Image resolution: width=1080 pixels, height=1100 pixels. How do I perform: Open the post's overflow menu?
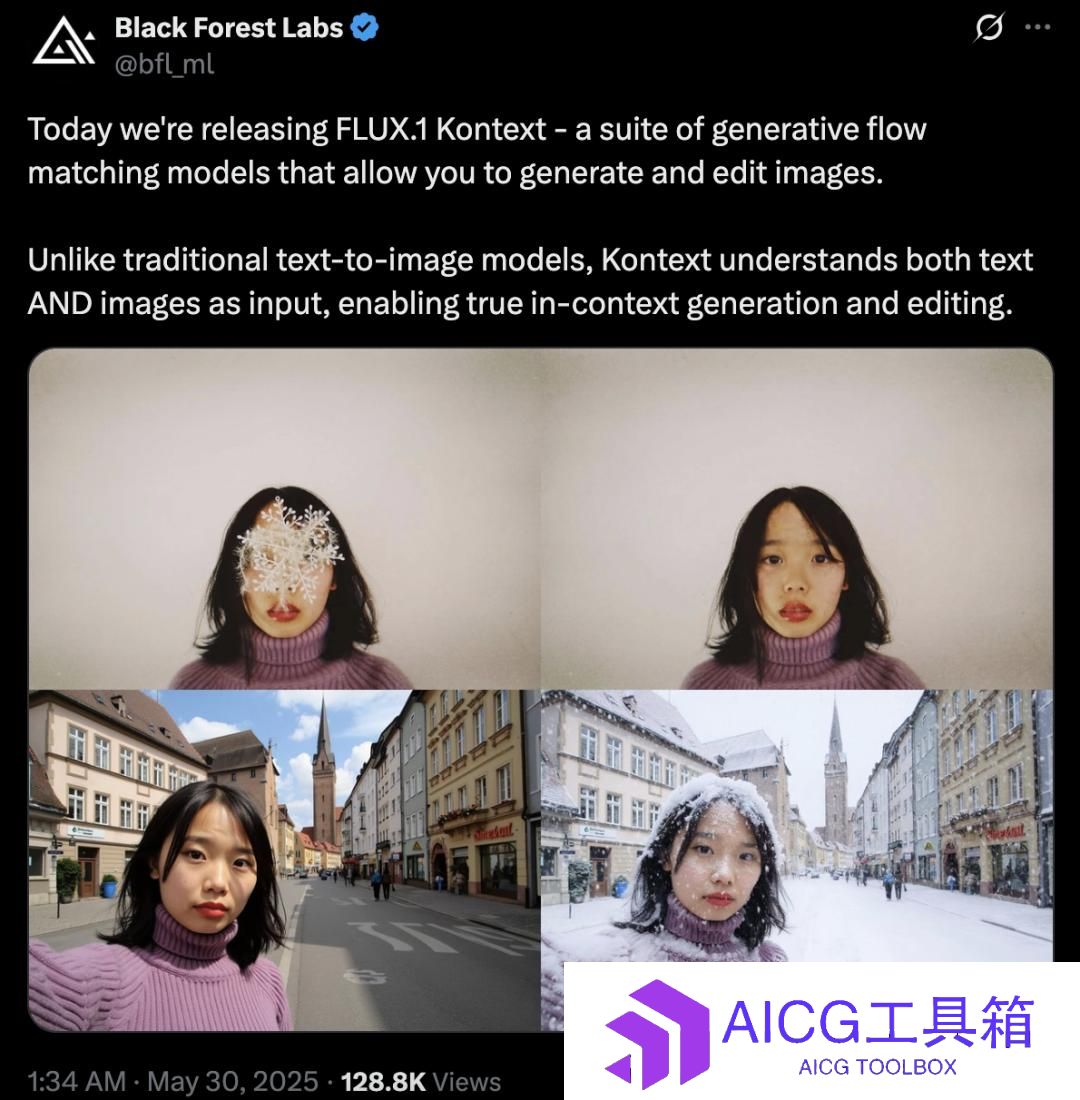coord(1038,28)
